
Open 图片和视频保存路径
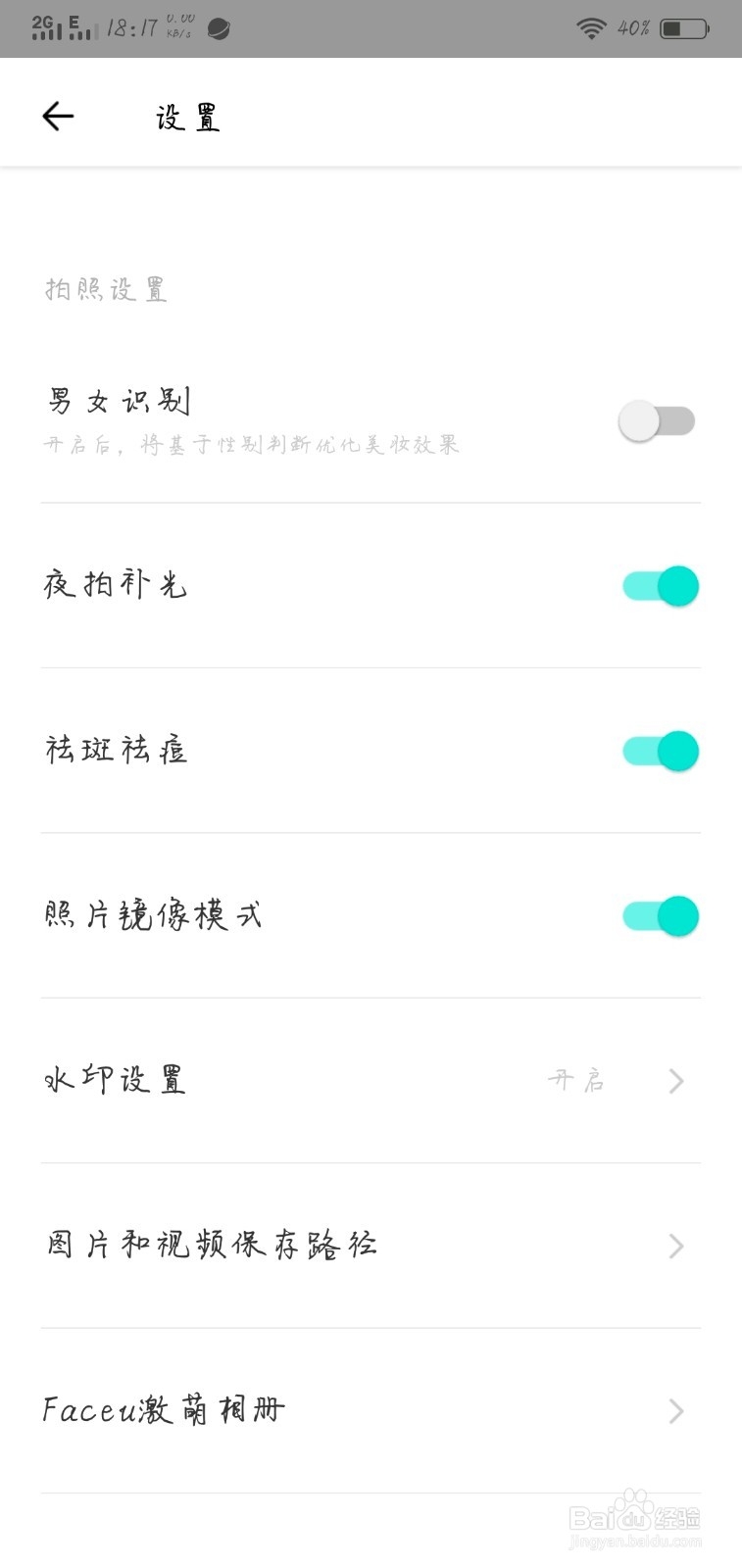pyautogui.click(x=371, y=1246)
